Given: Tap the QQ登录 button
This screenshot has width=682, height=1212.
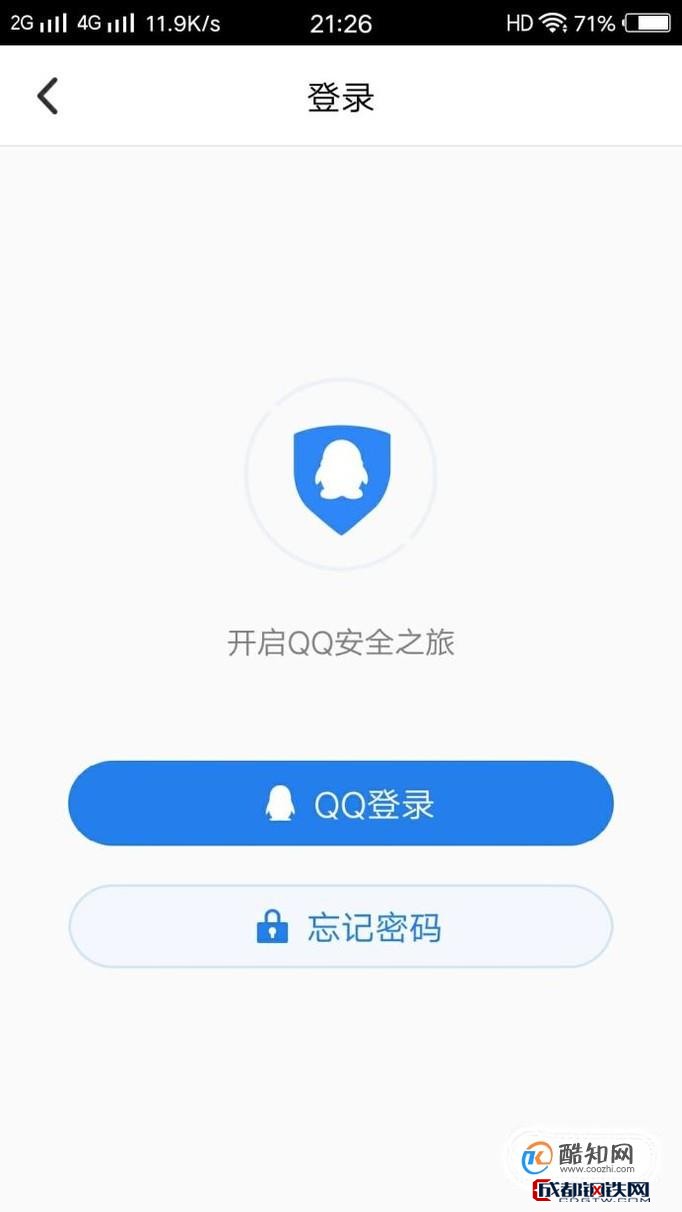Looking at the screenshot, I should pyautogui.click(x=340, y=803).
